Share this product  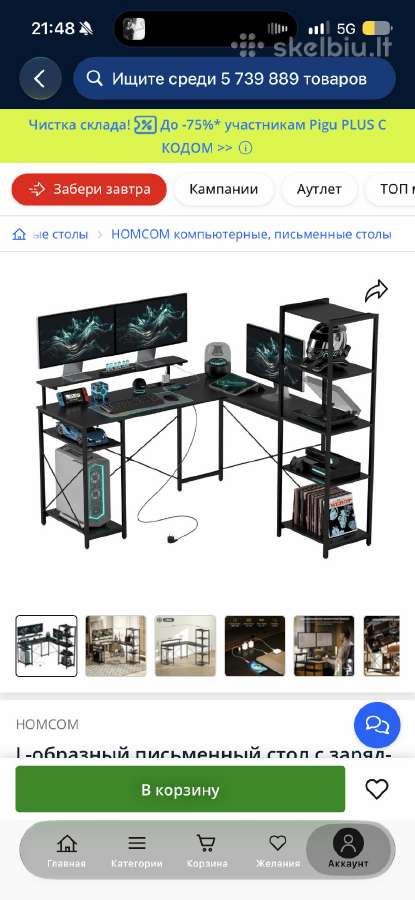[377, 291]
